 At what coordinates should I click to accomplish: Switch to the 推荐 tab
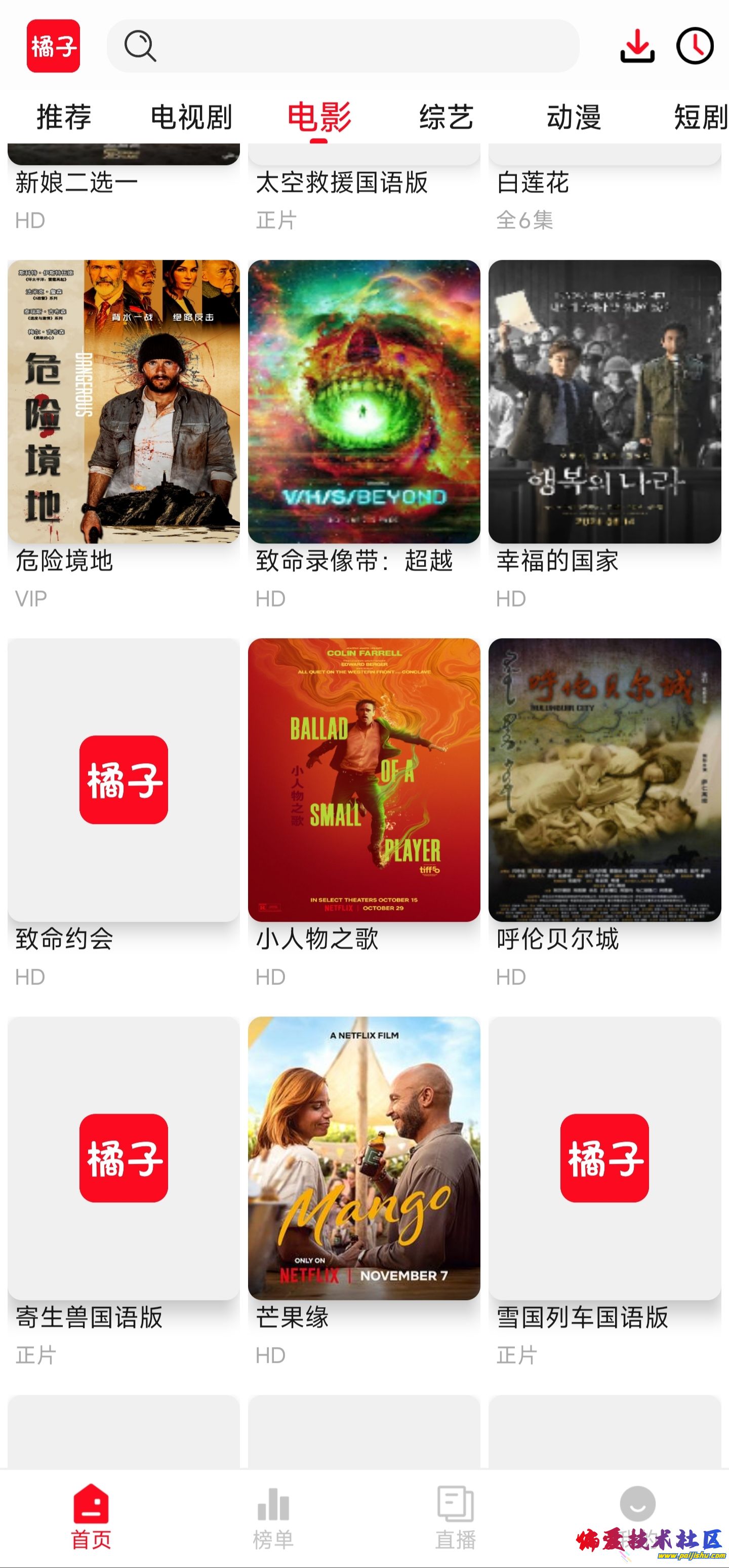coord(64,117)
